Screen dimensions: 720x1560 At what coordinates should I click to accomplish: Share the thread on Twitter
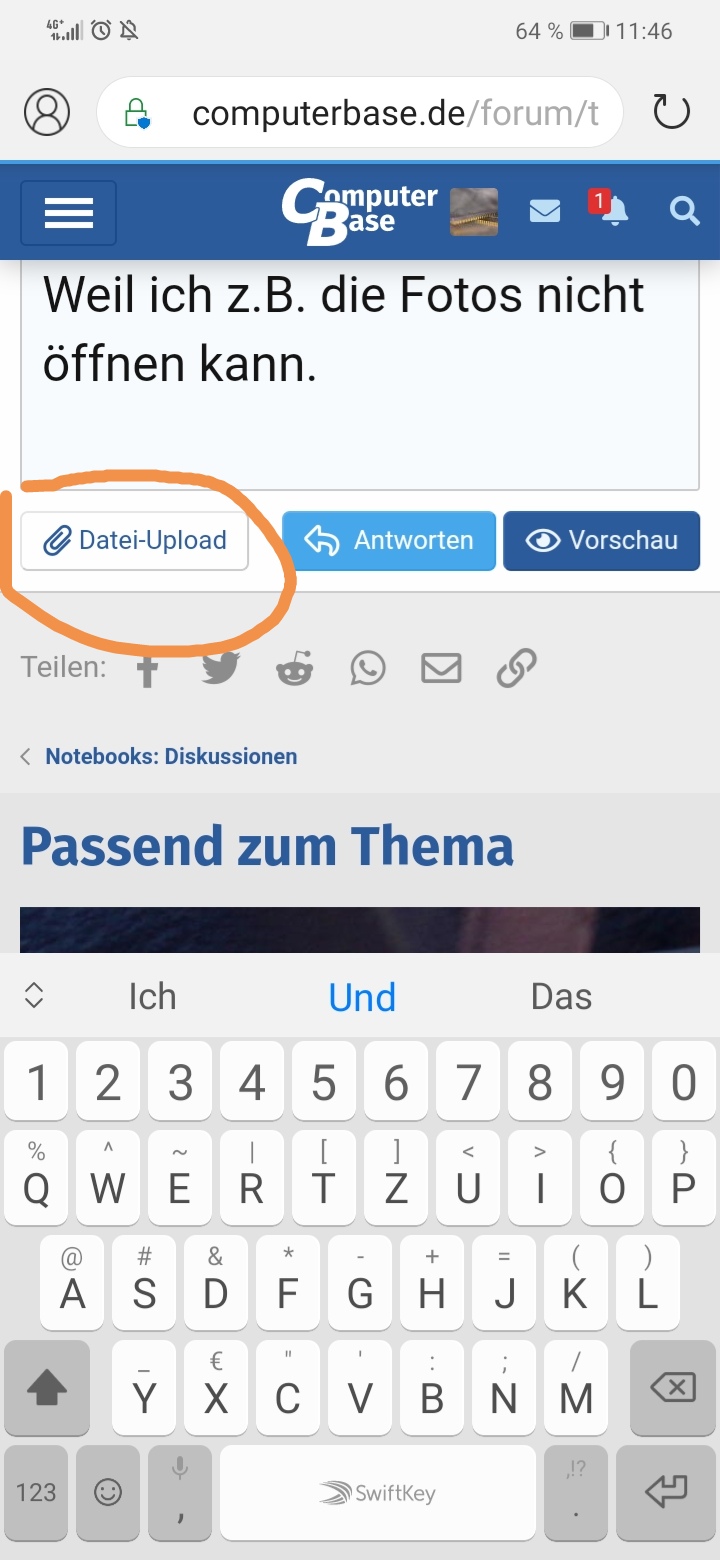[x=221, y=668]
